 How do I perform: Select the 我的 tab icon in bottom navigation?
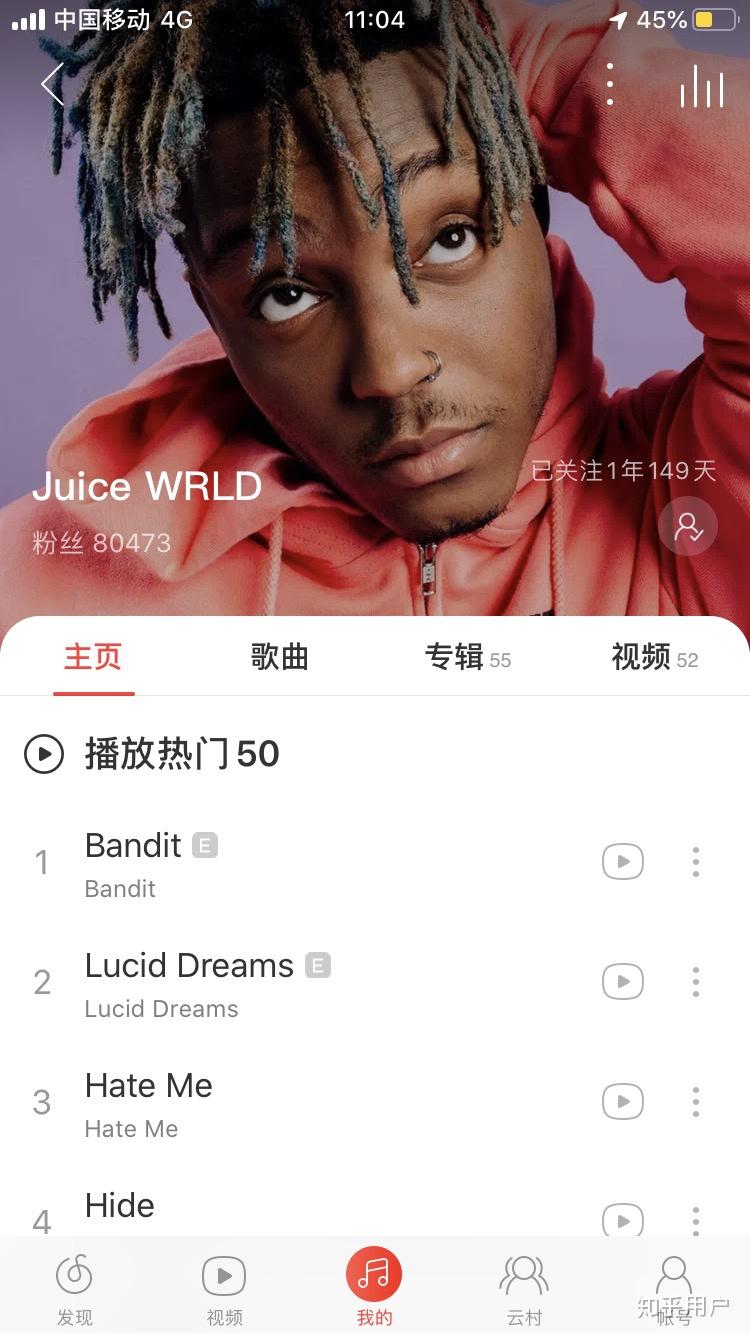[374, 1285]
